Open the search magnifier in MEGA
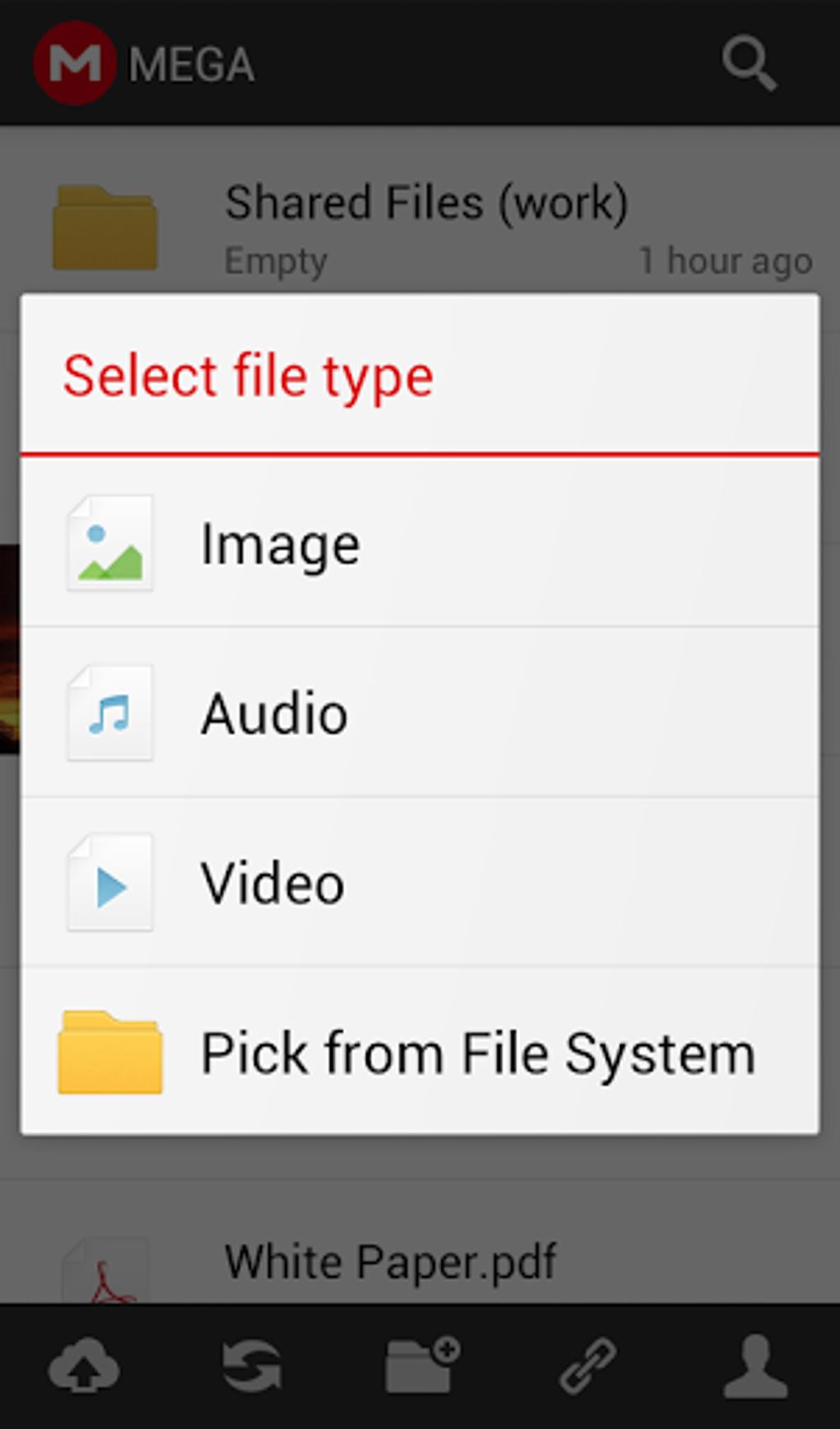The image size is (840, 1429). (x=749, y=63)
